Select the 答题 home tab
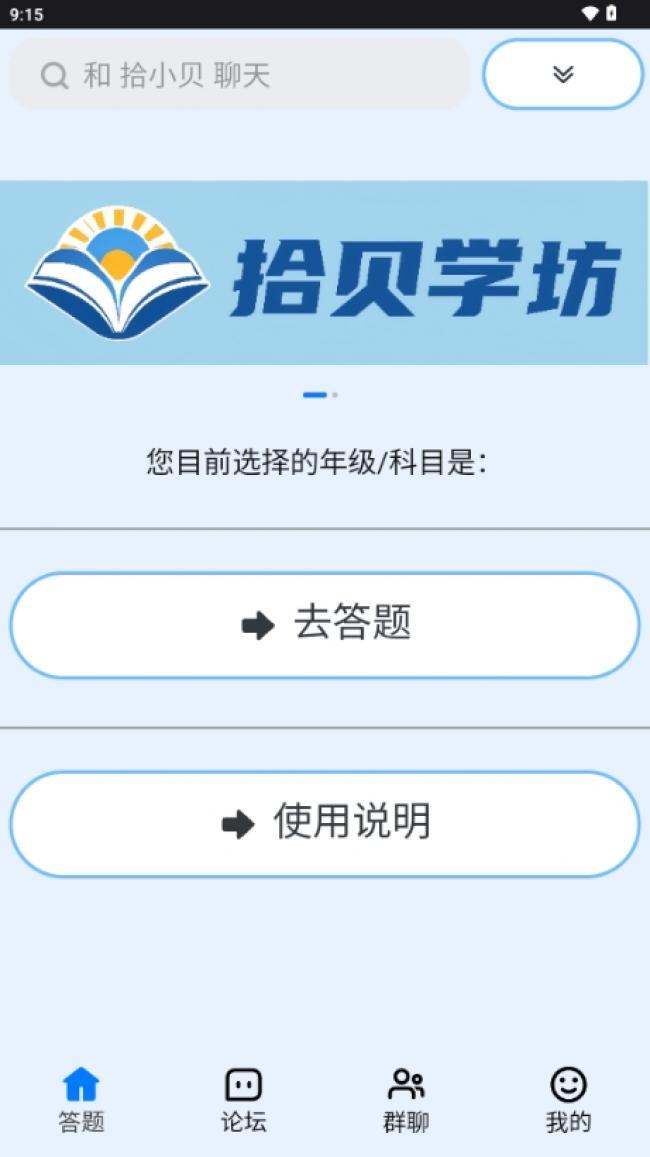 point(81,1099)
